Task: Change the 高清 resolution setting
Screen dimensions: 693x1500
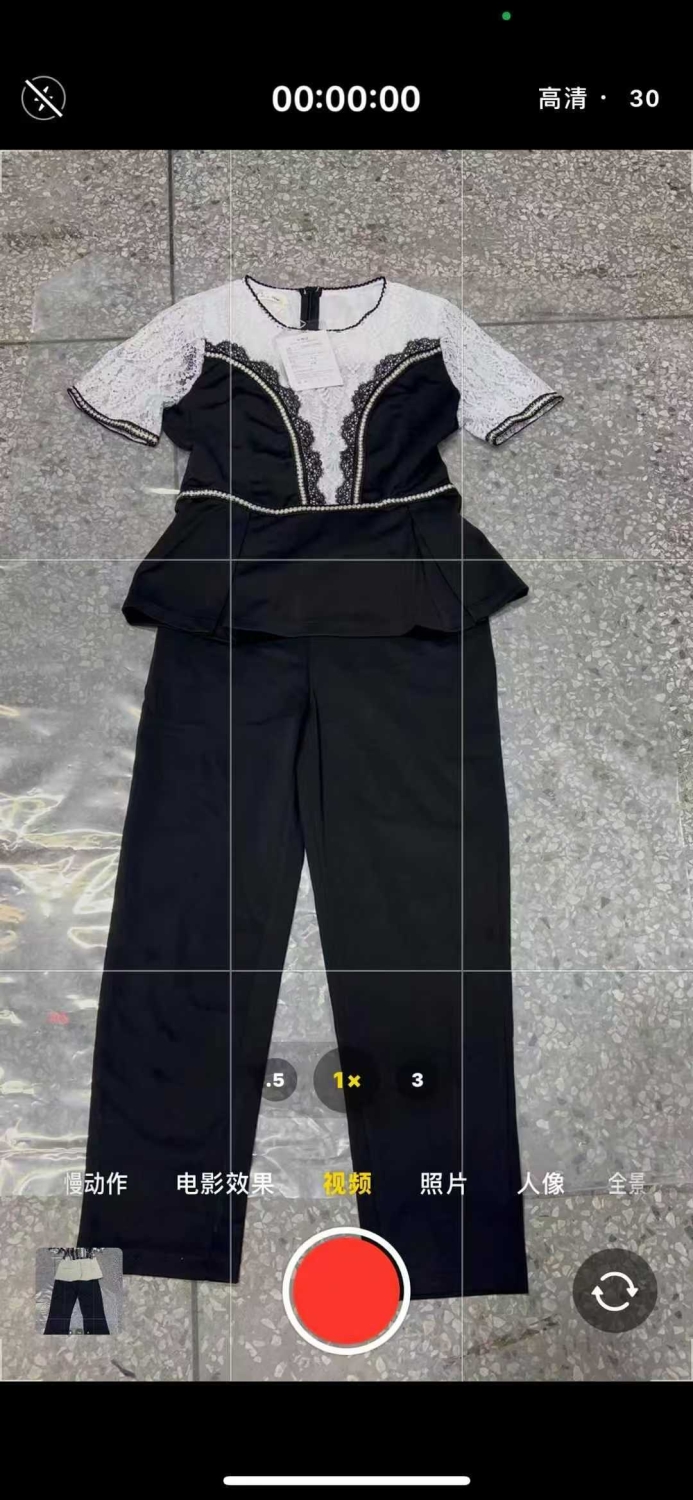Action: point(562,98)
